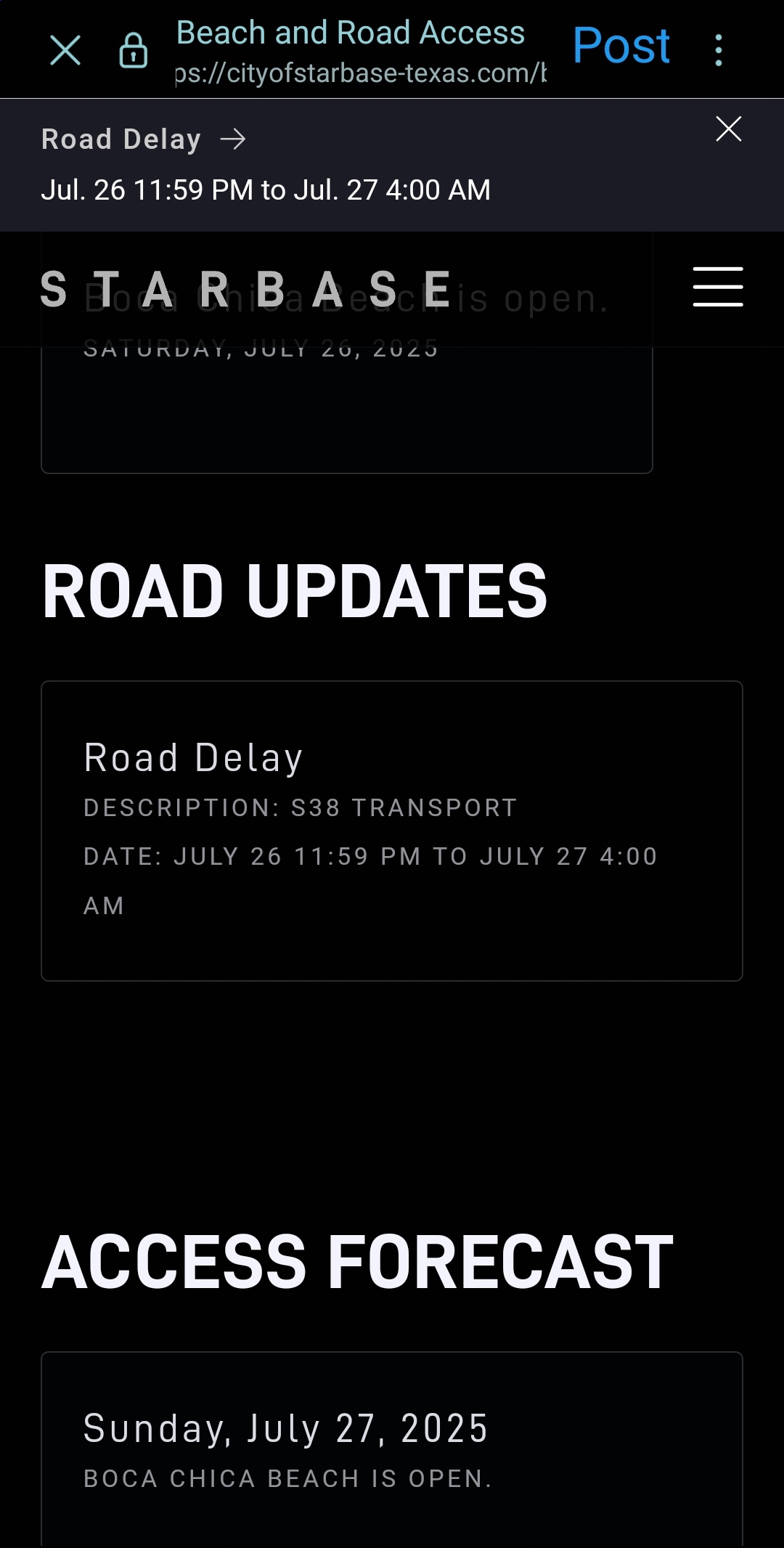View site security lock info
Screen dimensions: 784x1548
coord(134,51)
